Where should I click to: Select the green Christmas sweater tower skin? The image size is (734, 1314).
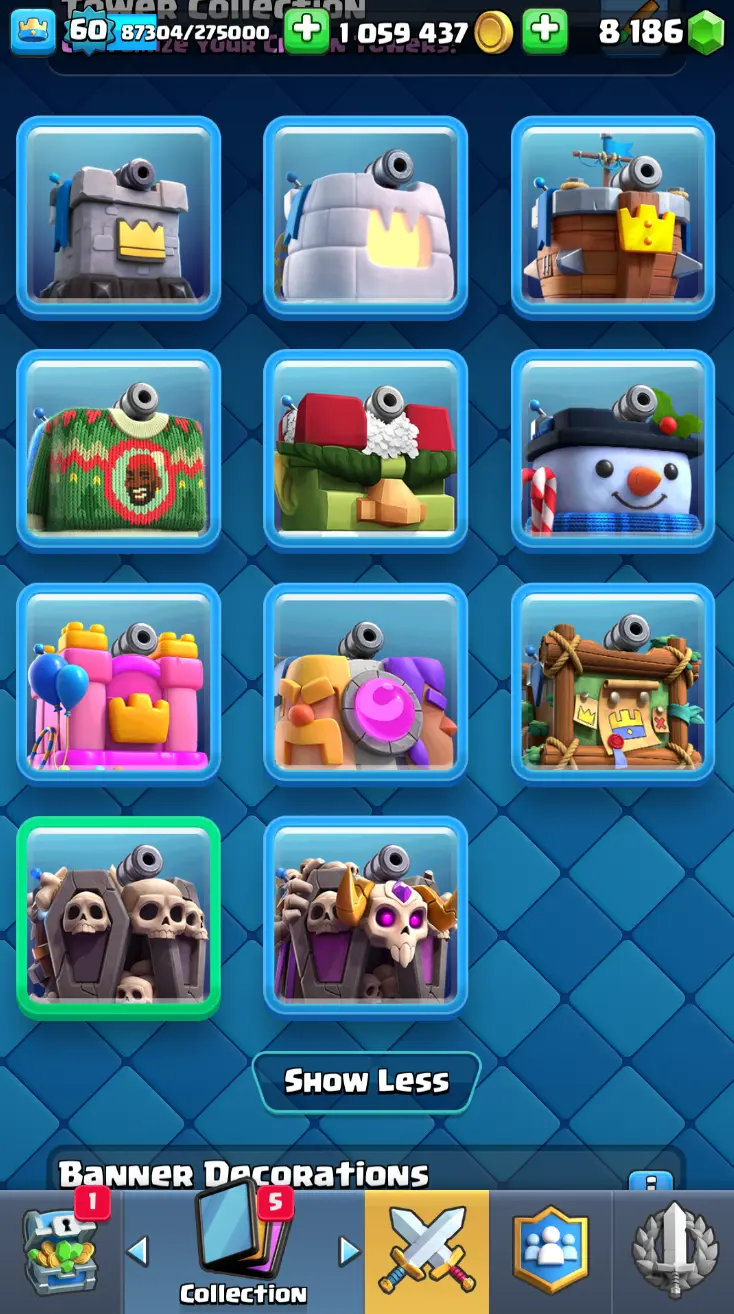[118, 450]
